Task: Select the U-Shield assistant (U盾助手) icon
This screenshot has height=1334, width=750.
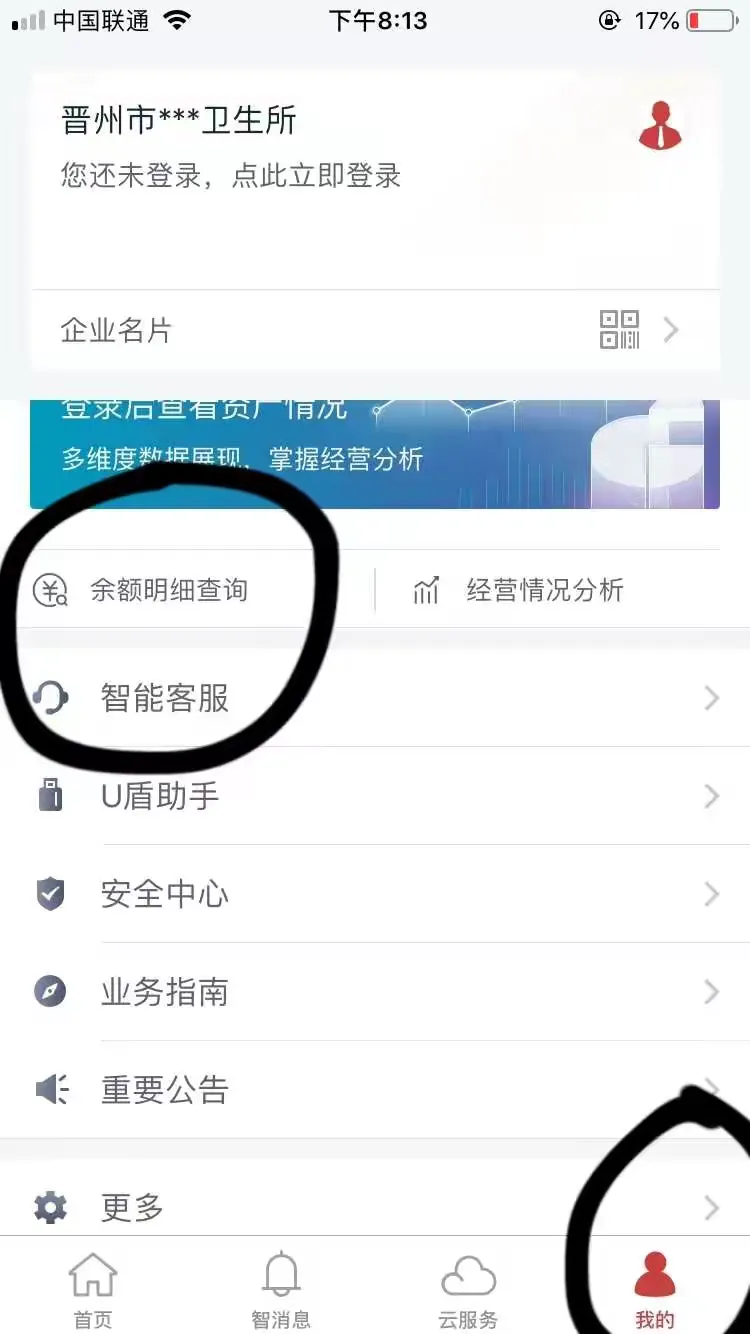Action: click(x=50, y=796)
